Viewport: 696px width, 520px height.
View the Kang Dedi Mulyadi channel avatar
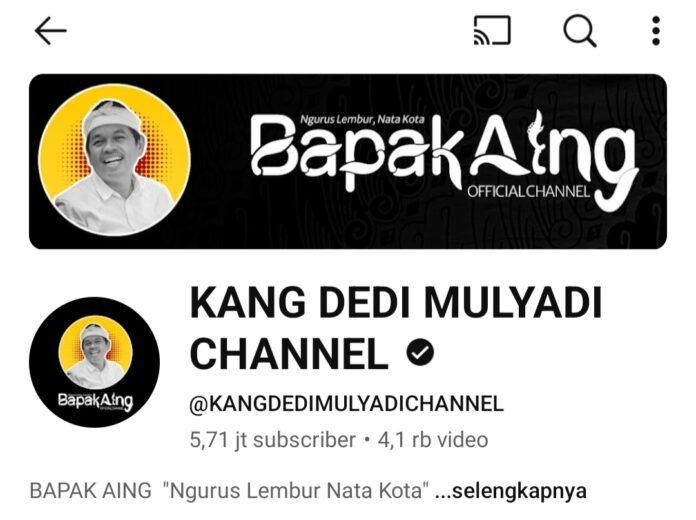point(95,362)
